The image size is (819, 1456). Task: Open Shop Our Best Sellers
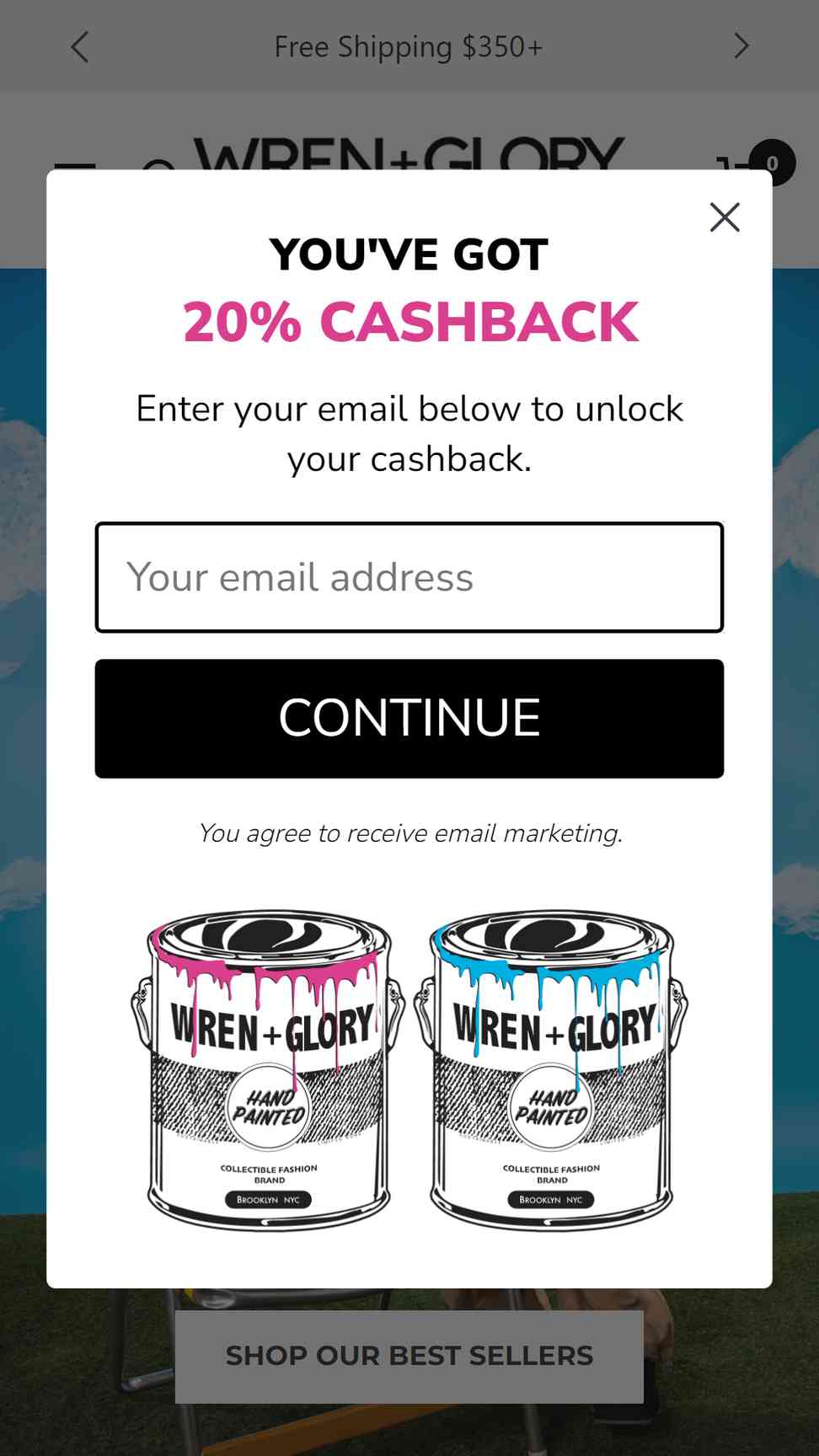pos(409,1356)
